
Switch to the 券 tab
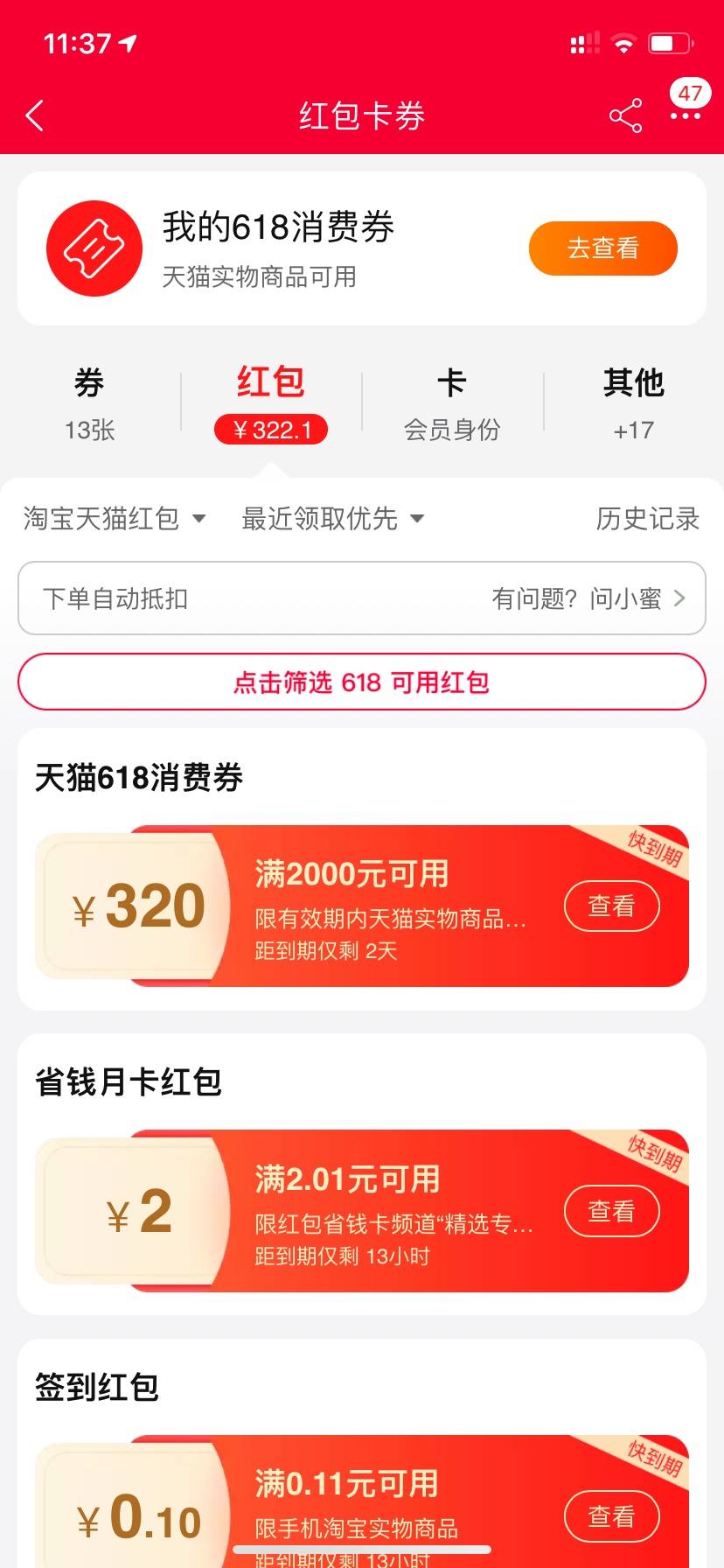pos(89,403)
